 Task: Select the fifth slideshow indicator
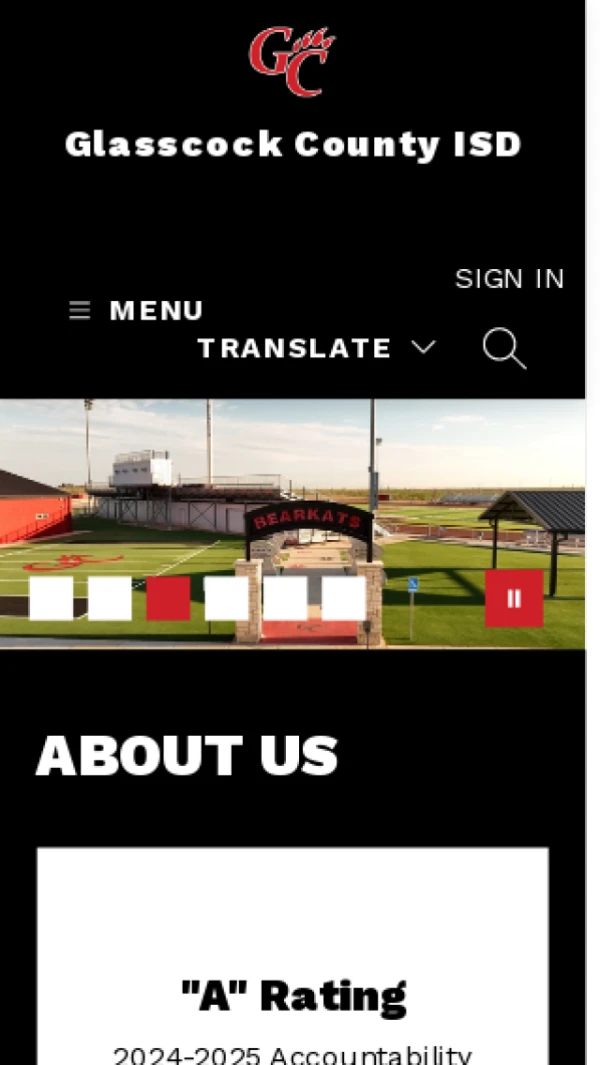(x=285, y=598)
